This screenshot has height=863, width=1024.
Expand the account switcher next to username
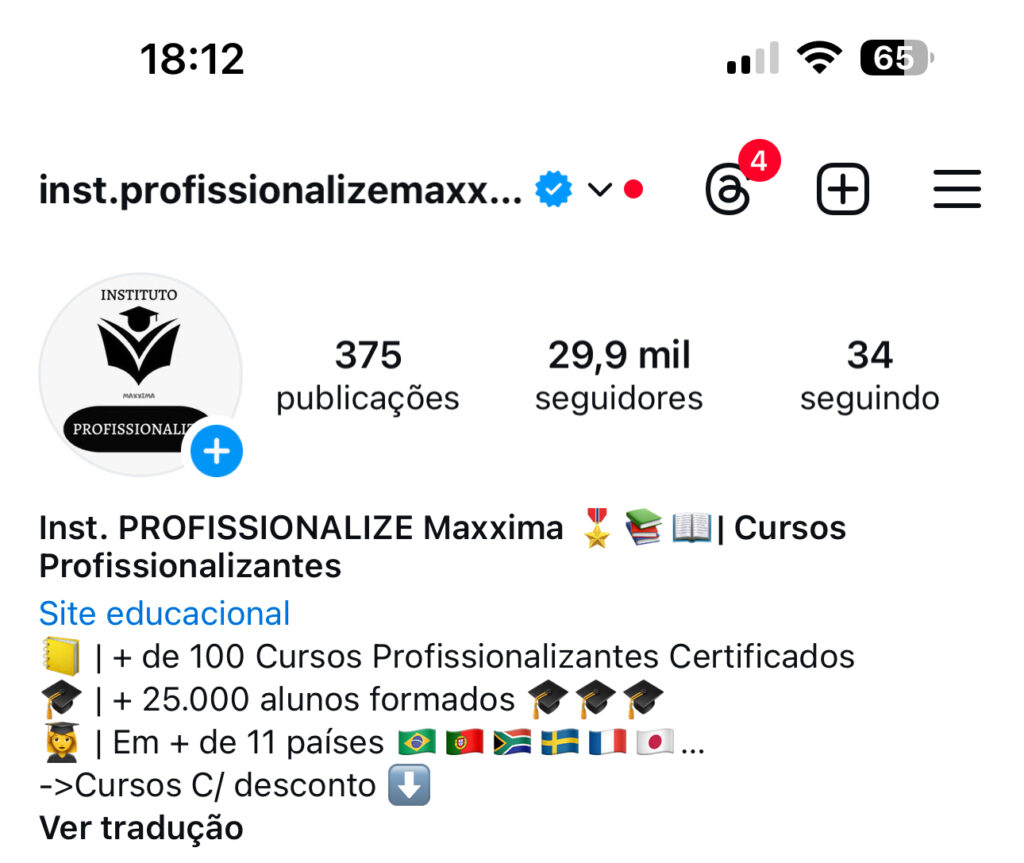(x=599, y=190)
